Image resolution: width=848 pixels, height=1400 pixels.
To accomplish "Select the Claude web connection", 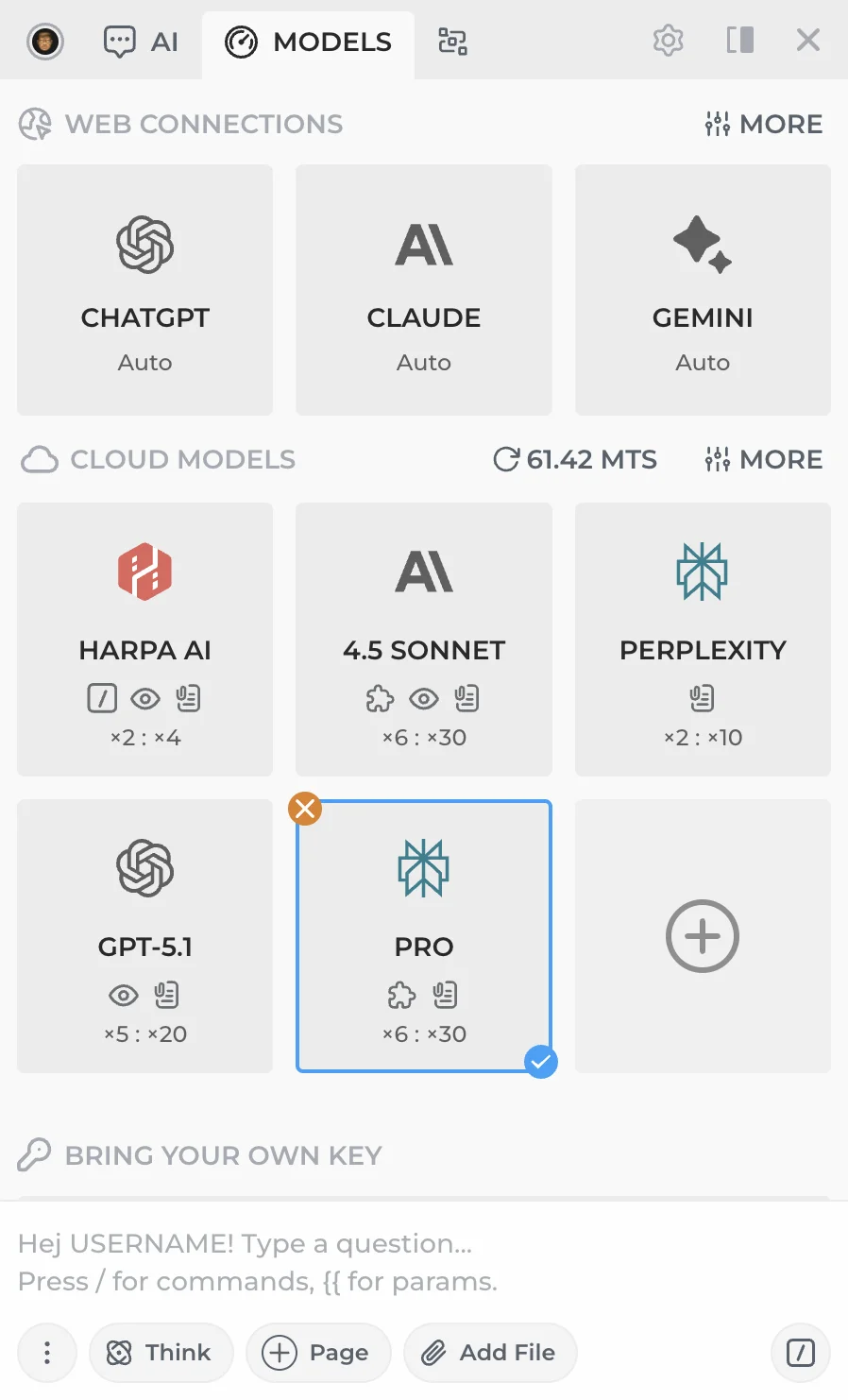I will point(424,290).
